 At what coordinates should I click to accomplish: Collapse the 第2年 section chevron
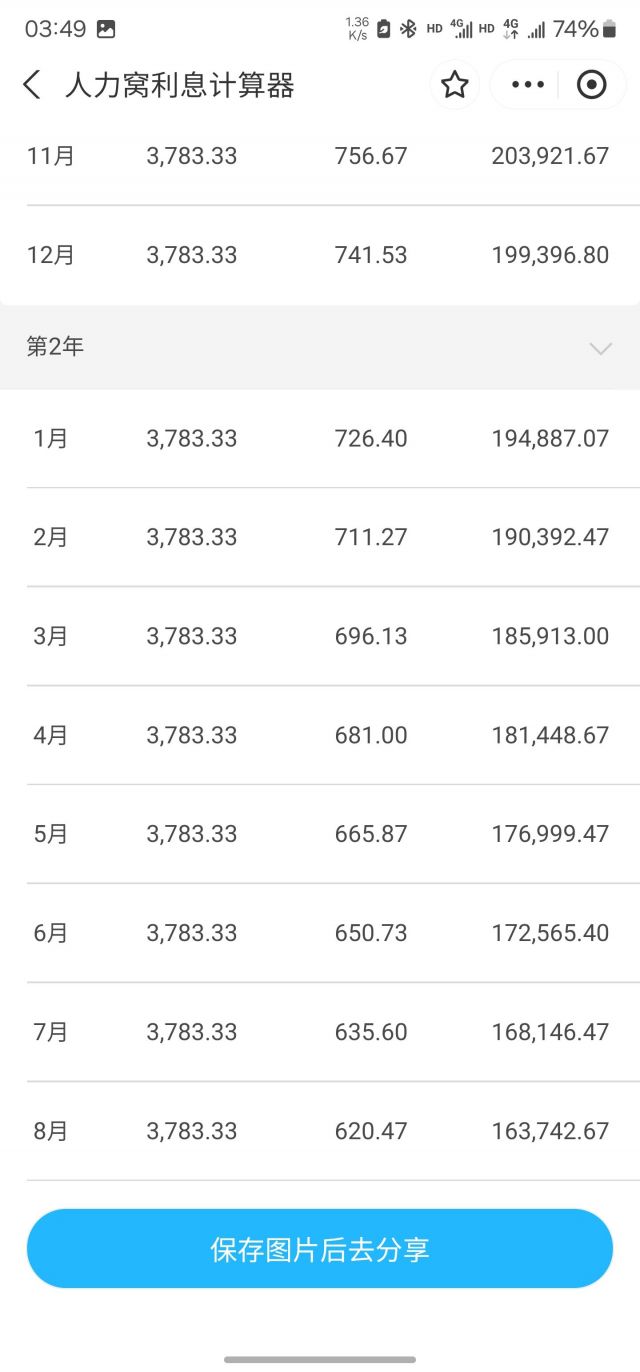pos(600,348)
